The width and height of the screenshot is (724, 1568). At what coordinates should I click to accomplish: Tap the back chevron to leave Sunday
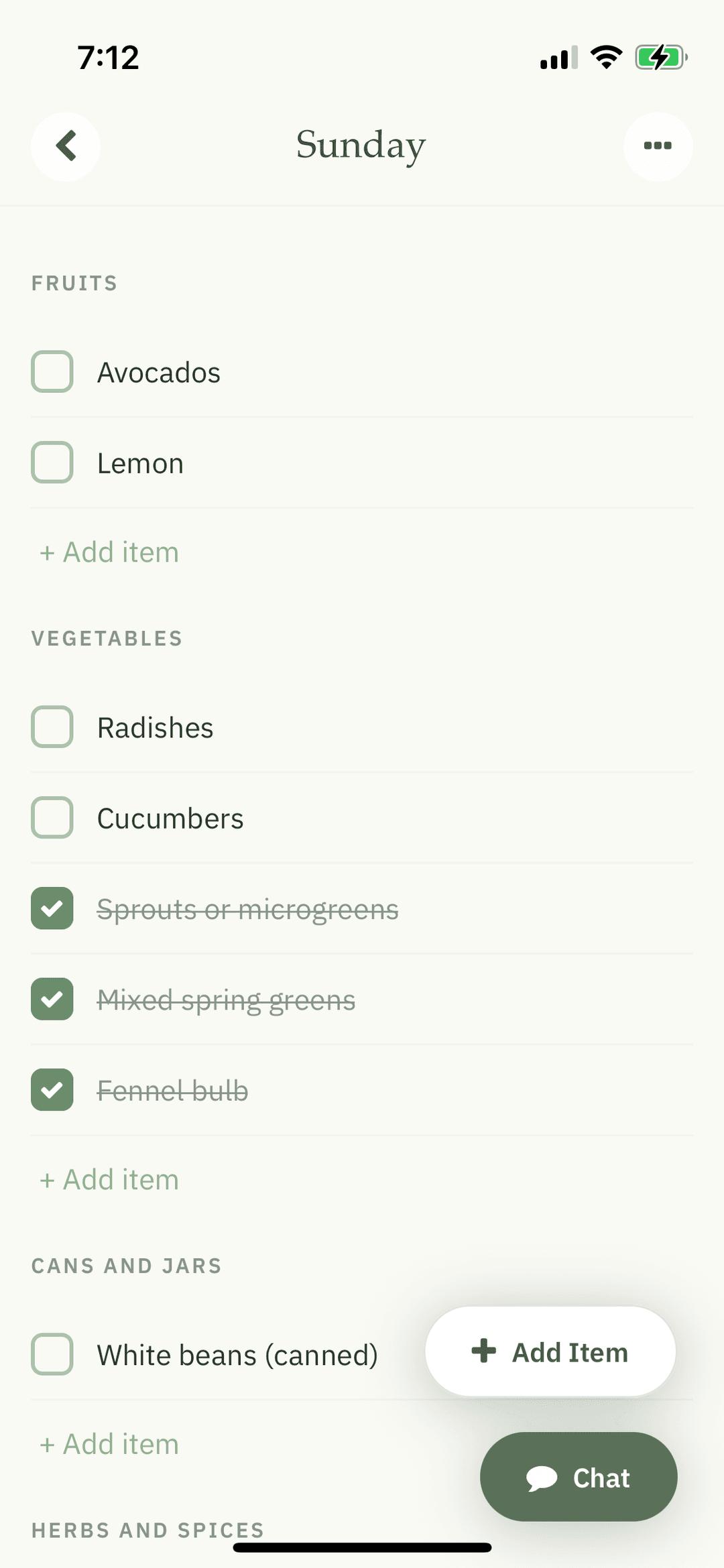[x=65, y=146]
